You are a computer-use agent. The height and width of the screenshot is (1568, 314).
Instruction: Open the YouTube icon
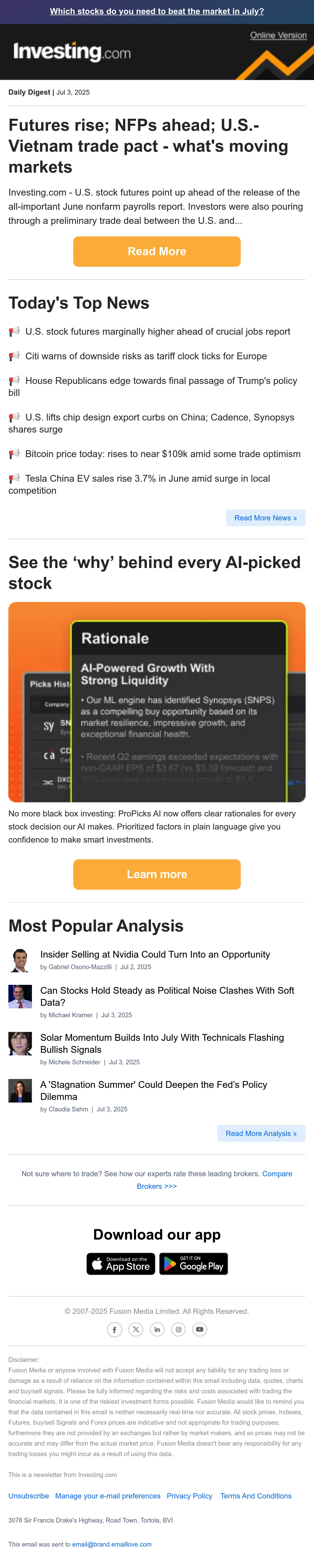tap(200, 1330)
